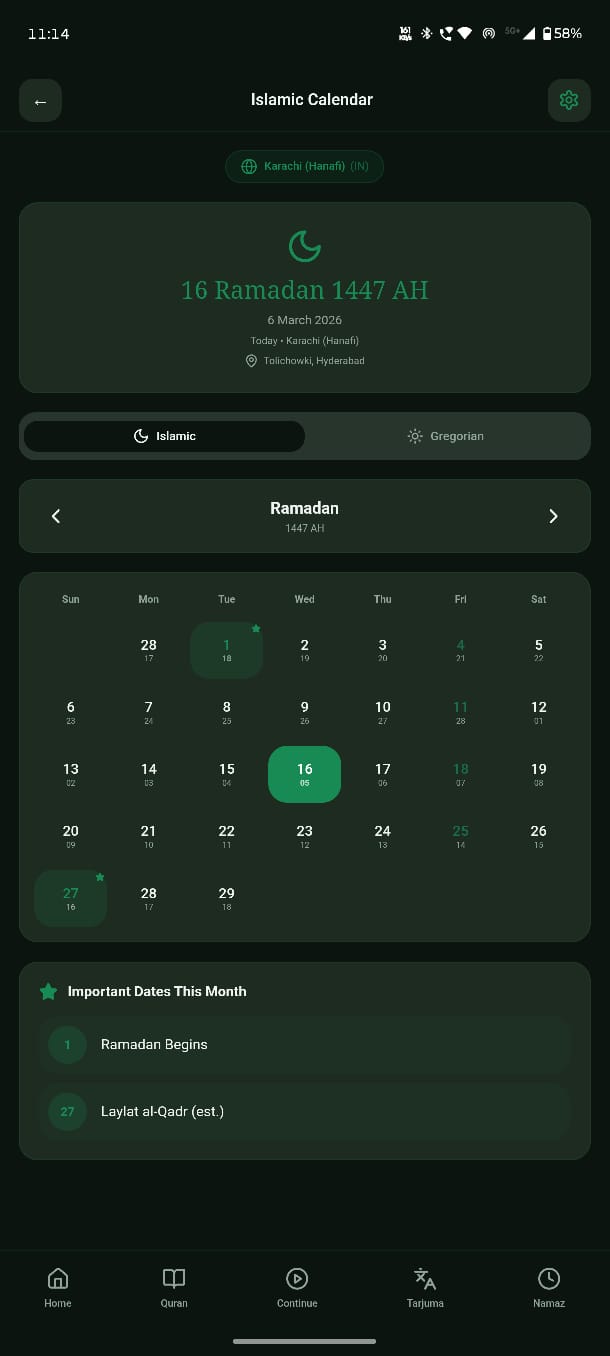Go to the Home tab

58,1287
